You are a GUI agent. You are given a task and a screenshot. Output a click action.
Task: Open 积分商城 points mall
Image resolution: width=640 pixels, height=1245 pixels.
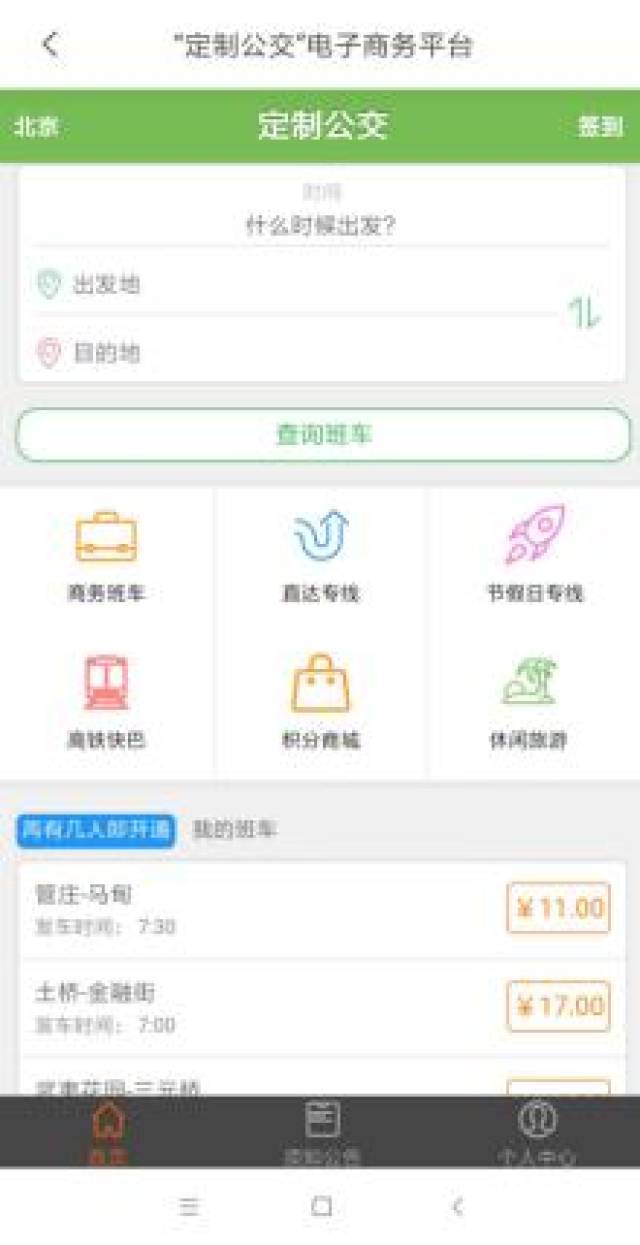tap(320, 703)
